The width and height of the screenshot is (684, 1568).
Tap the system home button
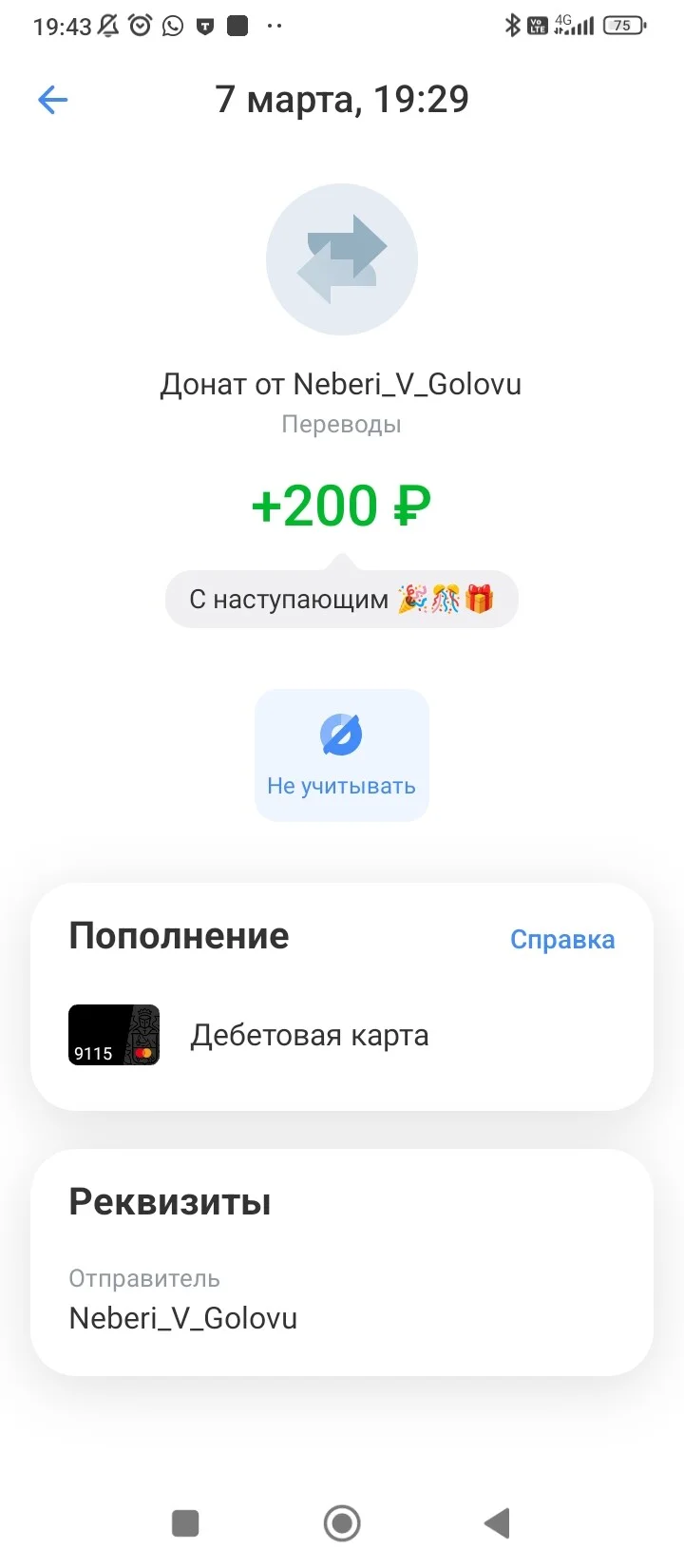pyautogui.click(x=342, y=1523)
